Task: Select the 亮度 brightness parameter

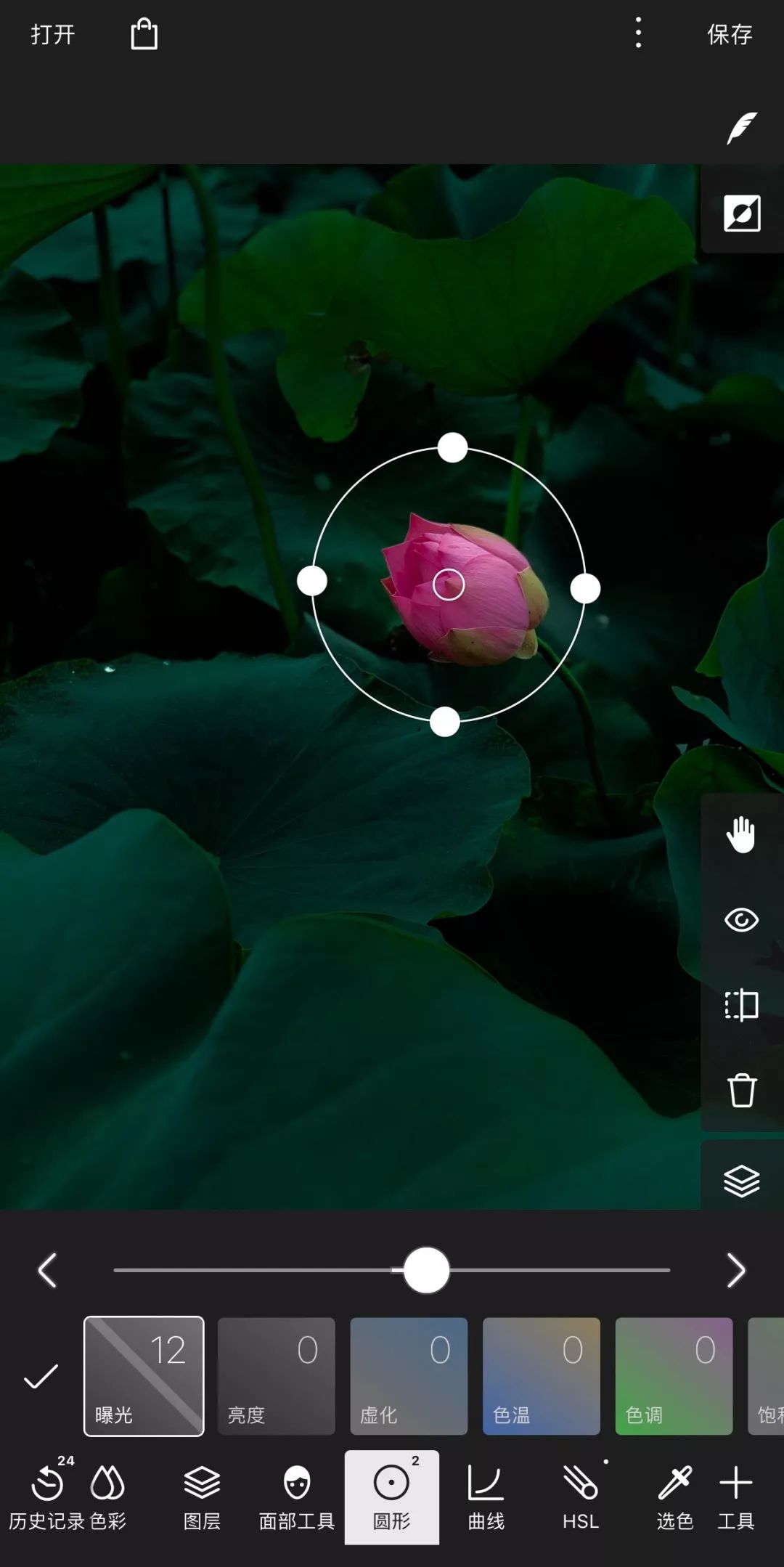Action: pyautogui.click(x=276, y=1376)
